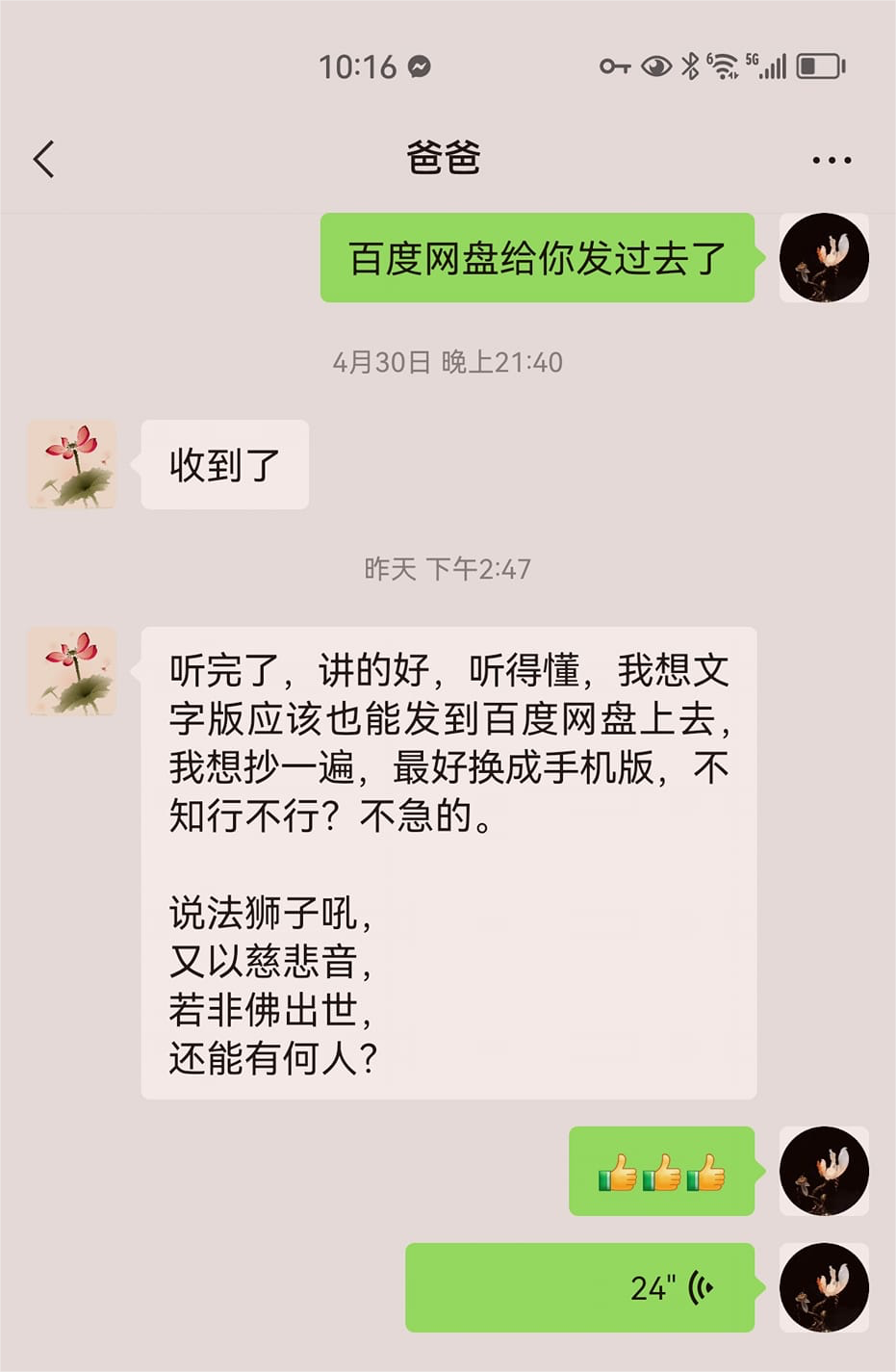This screenshot has width=896, height=1372.
Task: Go back from the 爸爸 chat
Action: [44, 160]
